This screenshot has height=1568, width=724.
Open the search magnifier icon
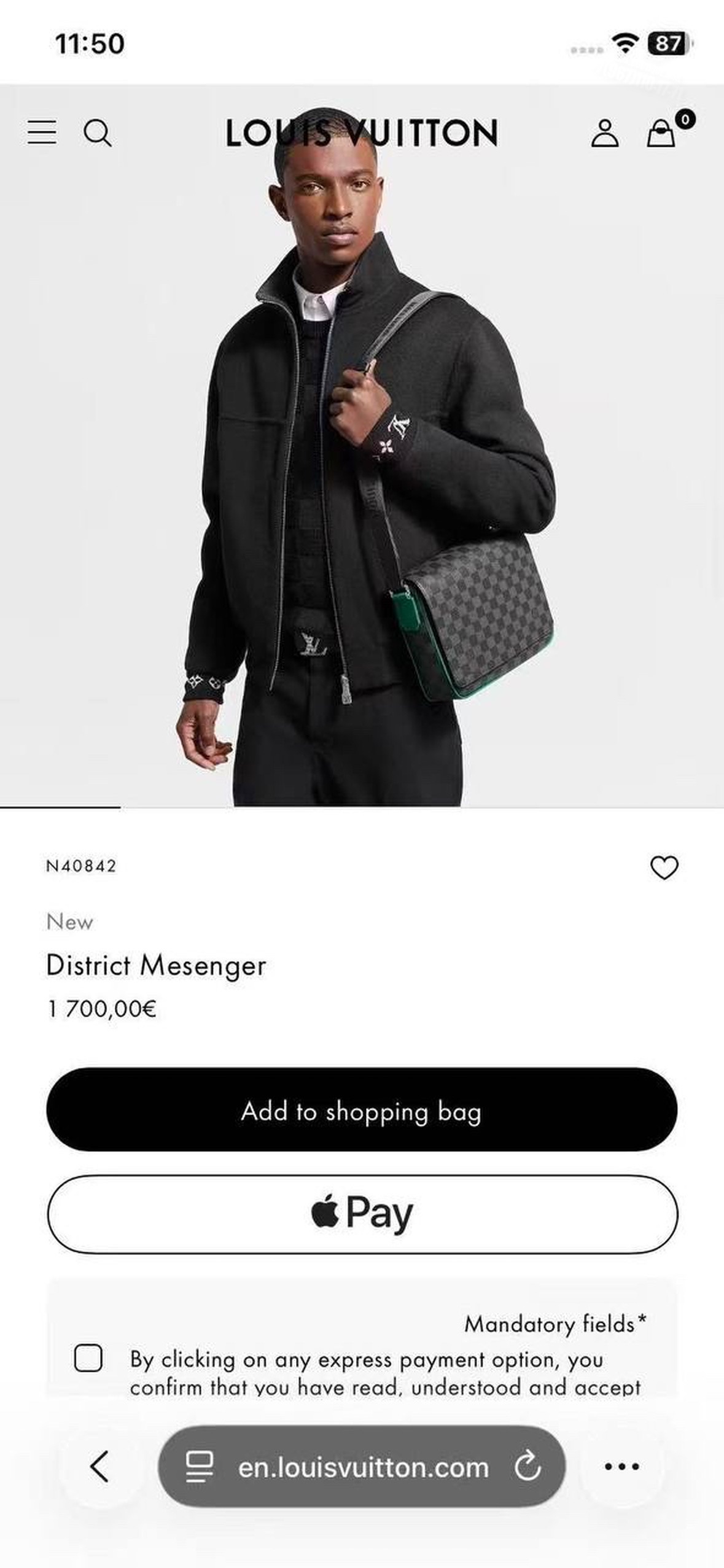tap(98, 133)
